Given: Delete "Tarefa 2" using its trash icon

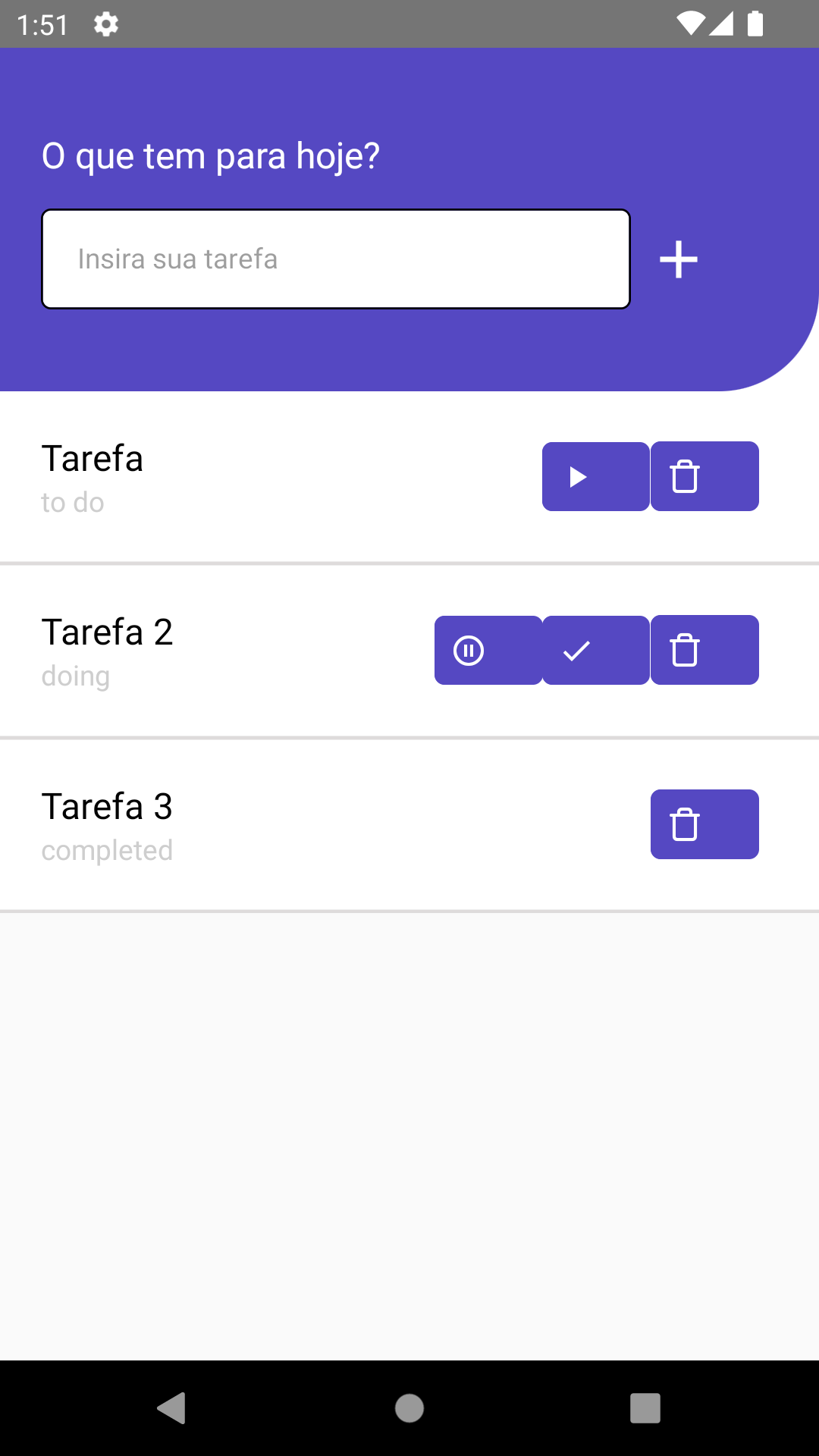Looking at the screenshot, I should click(704, 650).
